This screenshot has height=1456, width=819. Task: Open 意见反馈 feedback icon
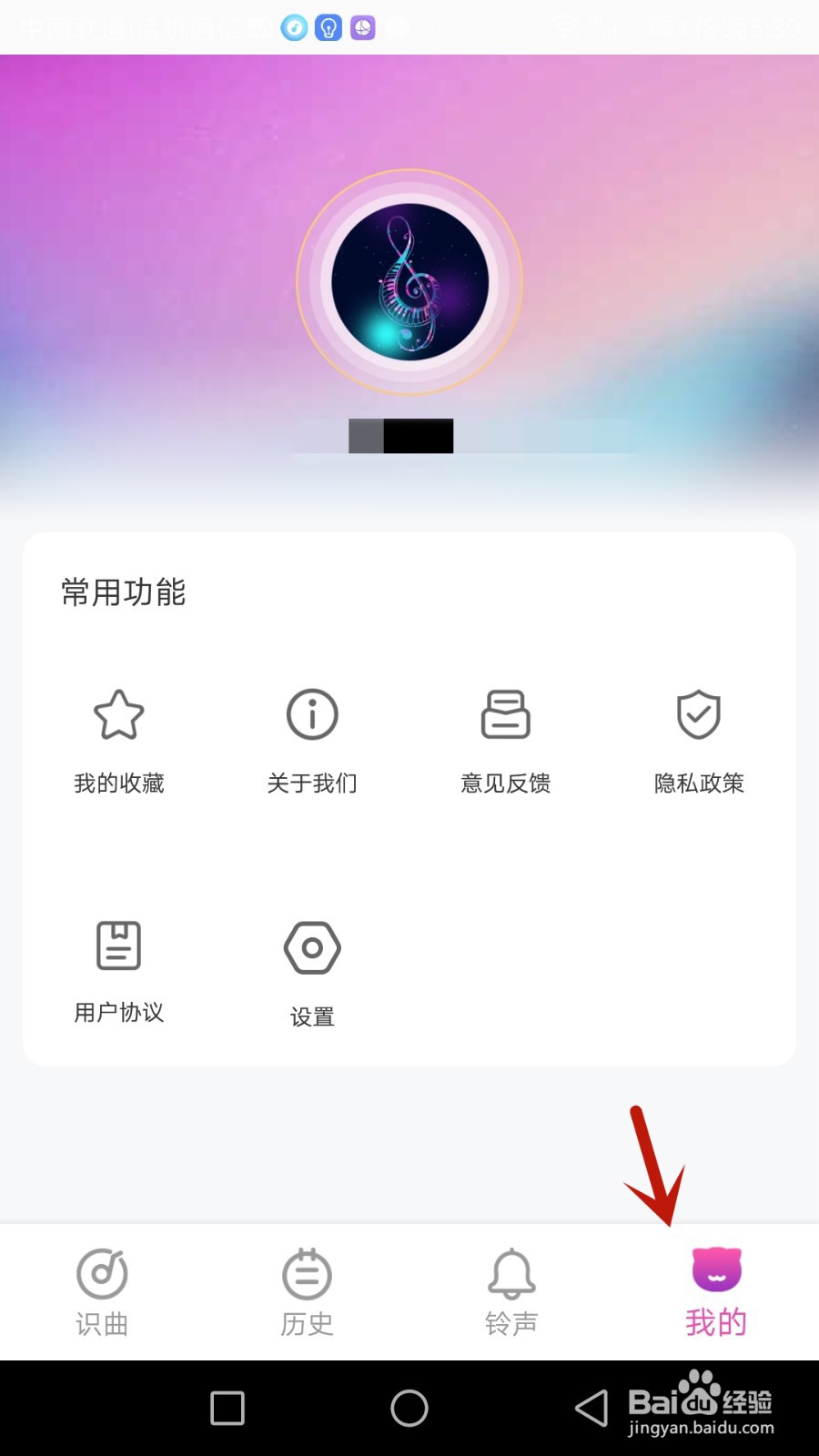coord(507,715)
